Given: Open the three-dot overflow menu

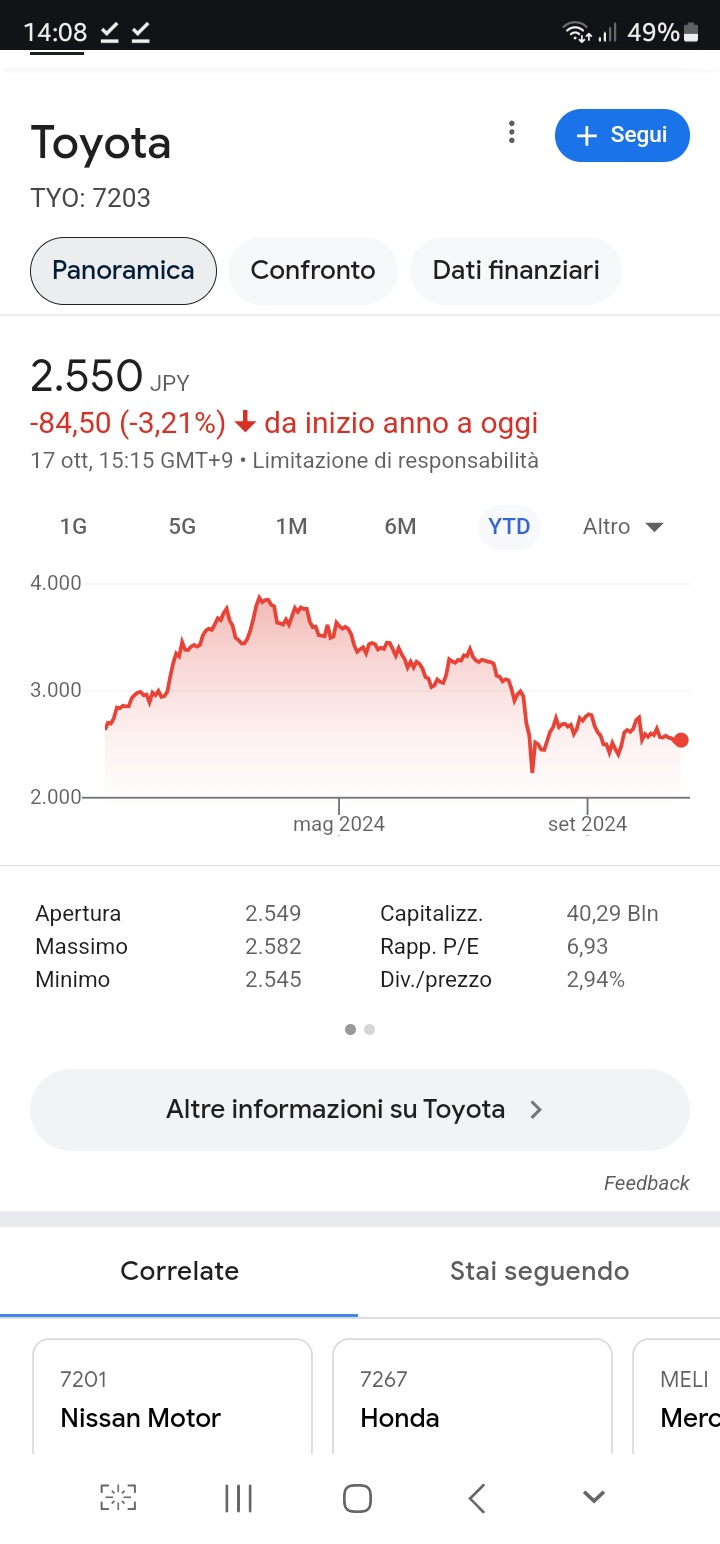Looking at the screenshot, I should click(512, 132).
